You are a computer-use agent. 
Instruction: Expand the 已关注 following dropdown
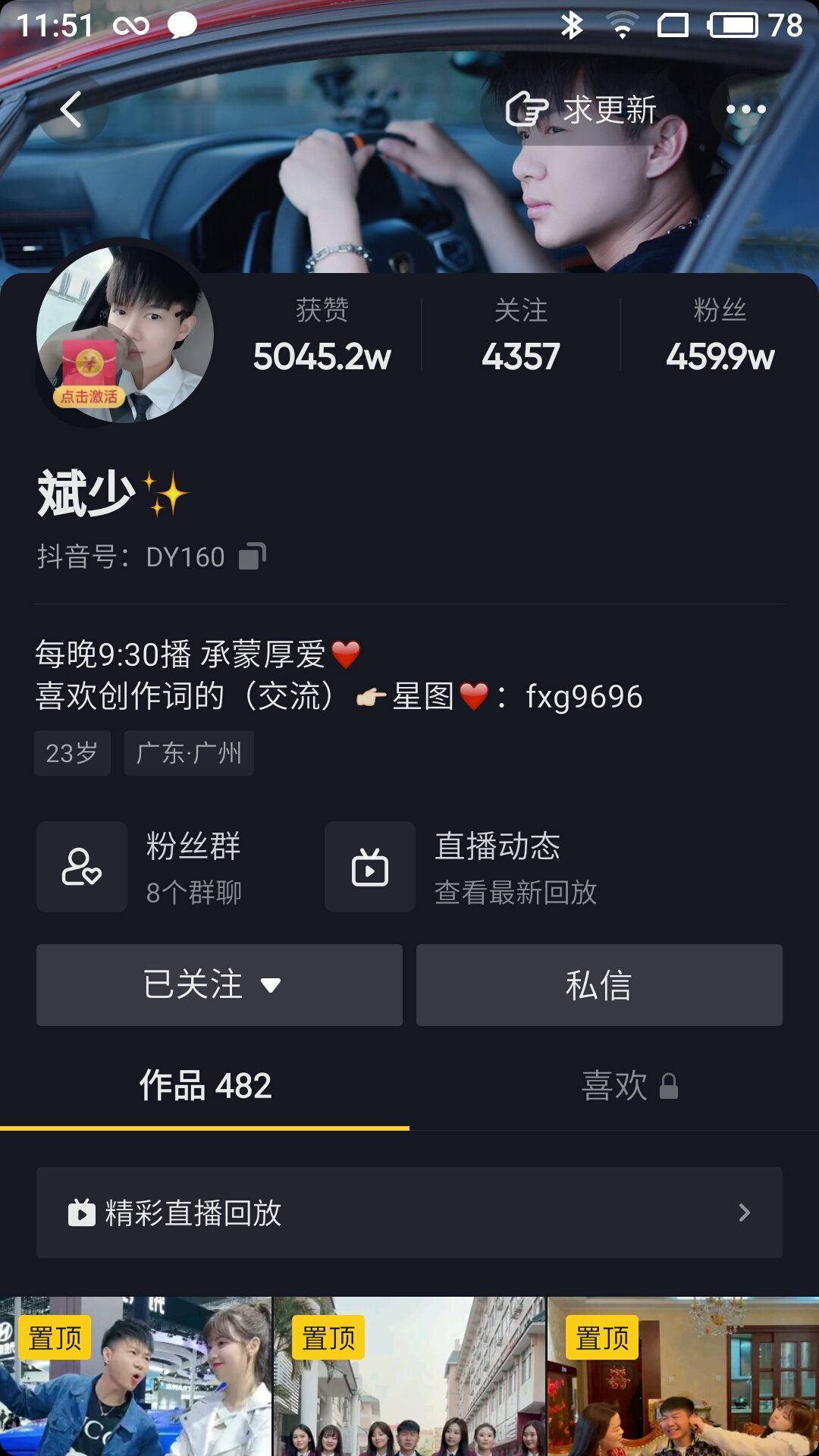[x=219, y=985]
